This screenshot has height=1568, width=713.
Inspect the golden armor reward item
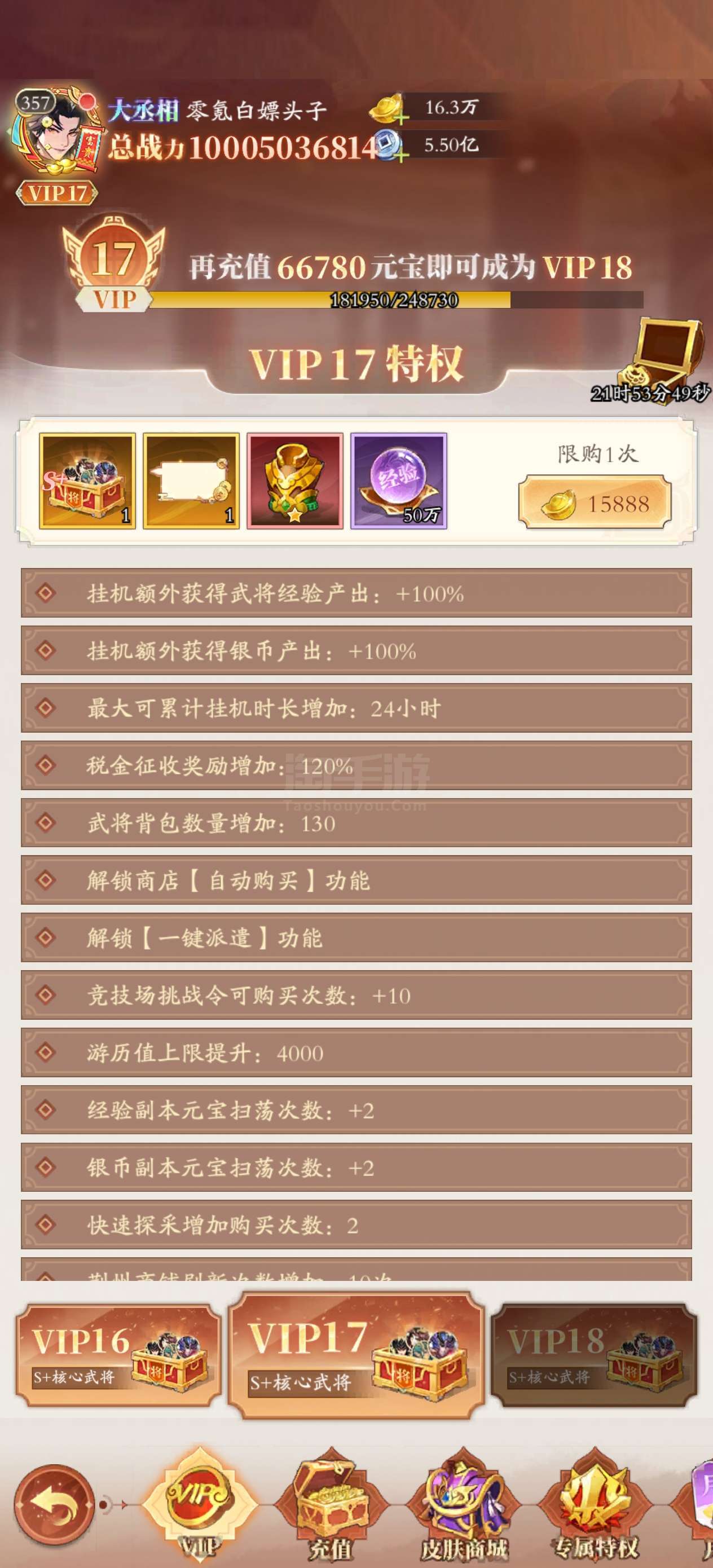pyautogui.click(x=296, y=481)
